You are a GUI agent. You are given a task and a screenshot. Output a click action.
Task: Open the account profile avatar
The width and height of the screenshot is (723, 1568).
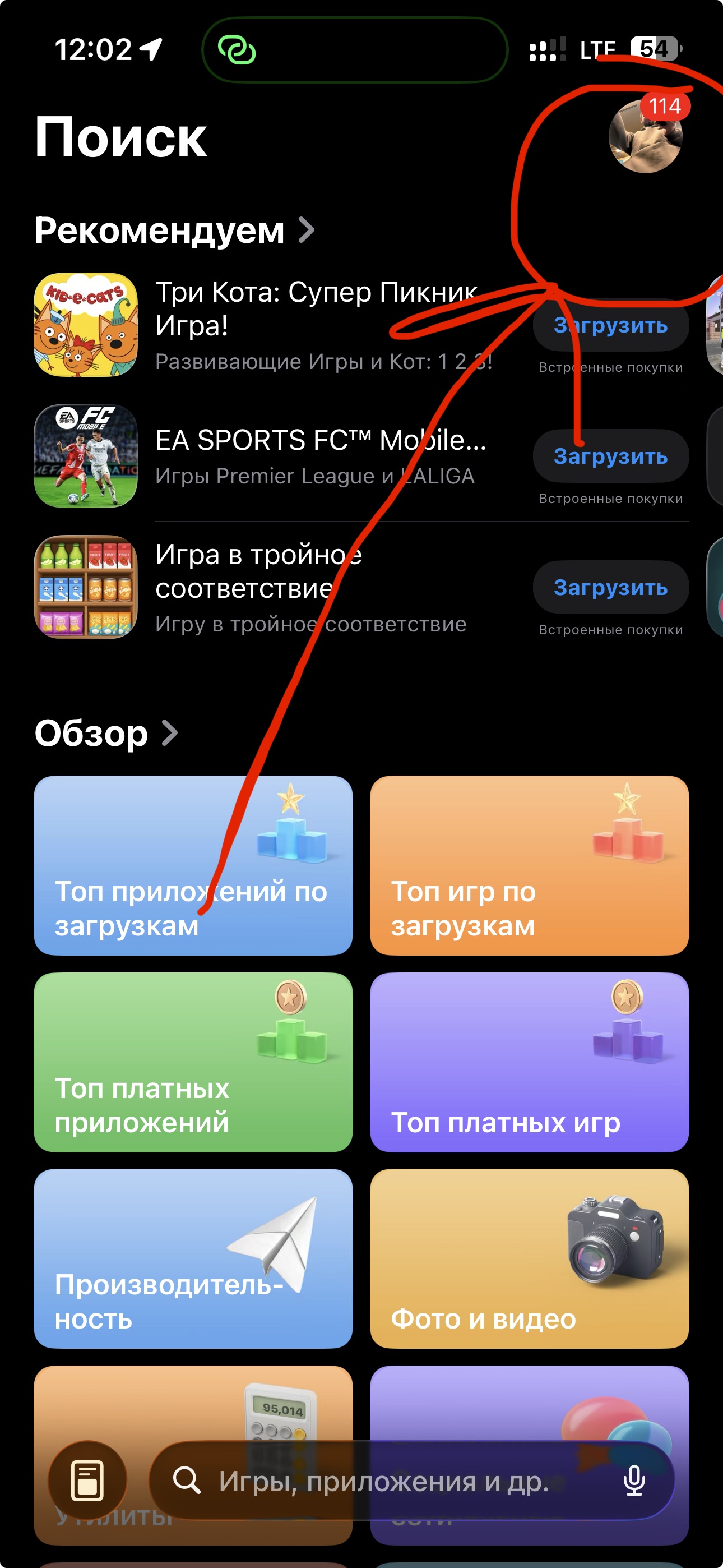point(645,136)
